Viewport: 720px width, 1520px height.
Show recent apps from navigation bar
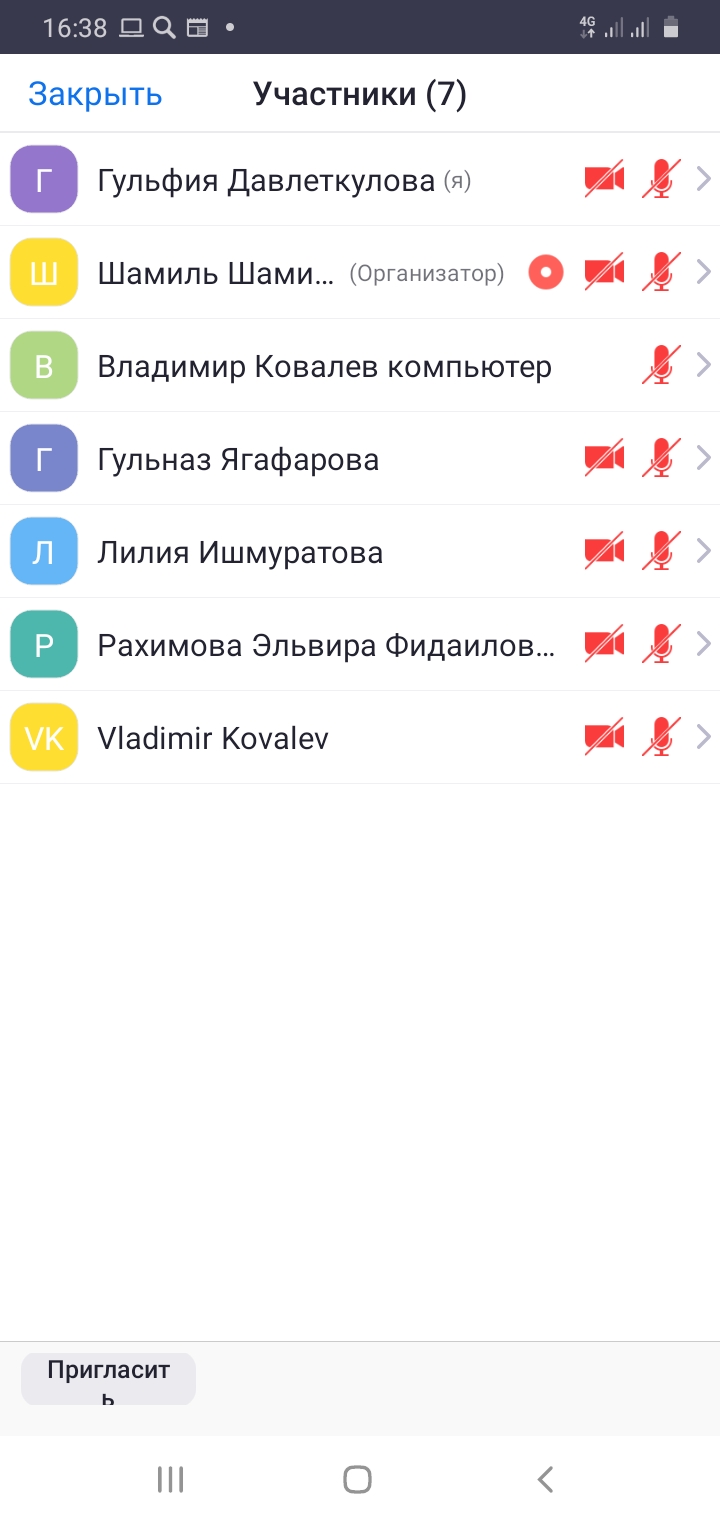click(171, 1479)
